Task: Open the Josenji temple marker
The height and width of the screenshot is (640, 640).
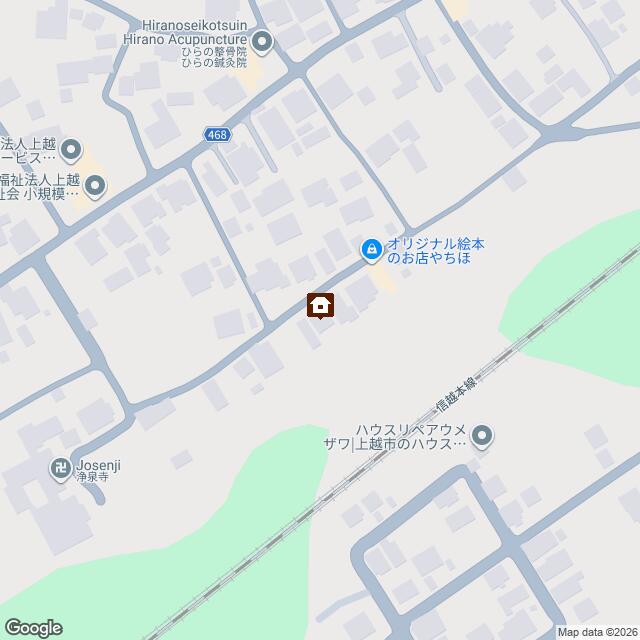Action: pyautogui.click(x=61, y=465)
